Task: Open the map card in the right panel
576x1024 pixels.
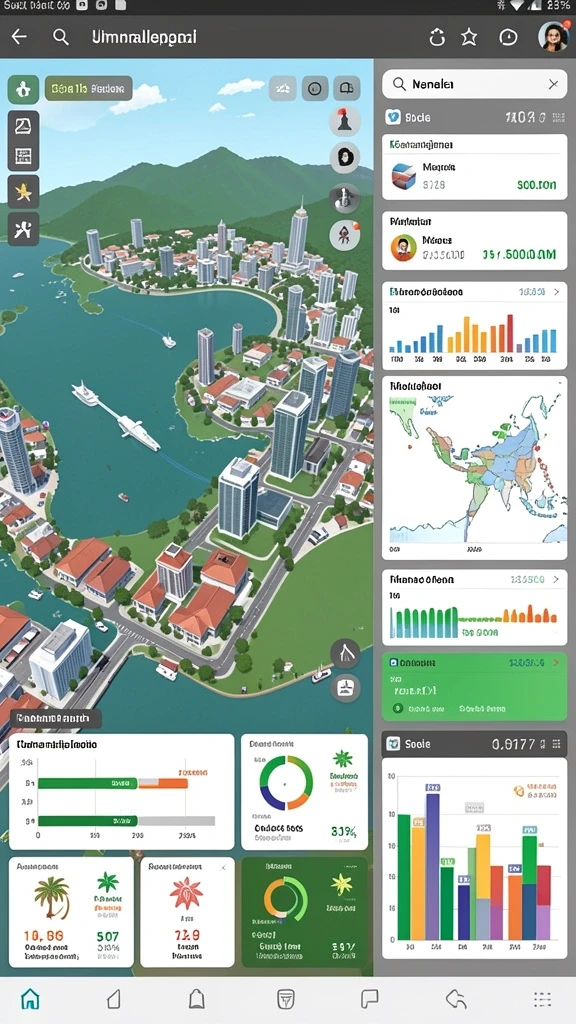Action: pos(474,467)
